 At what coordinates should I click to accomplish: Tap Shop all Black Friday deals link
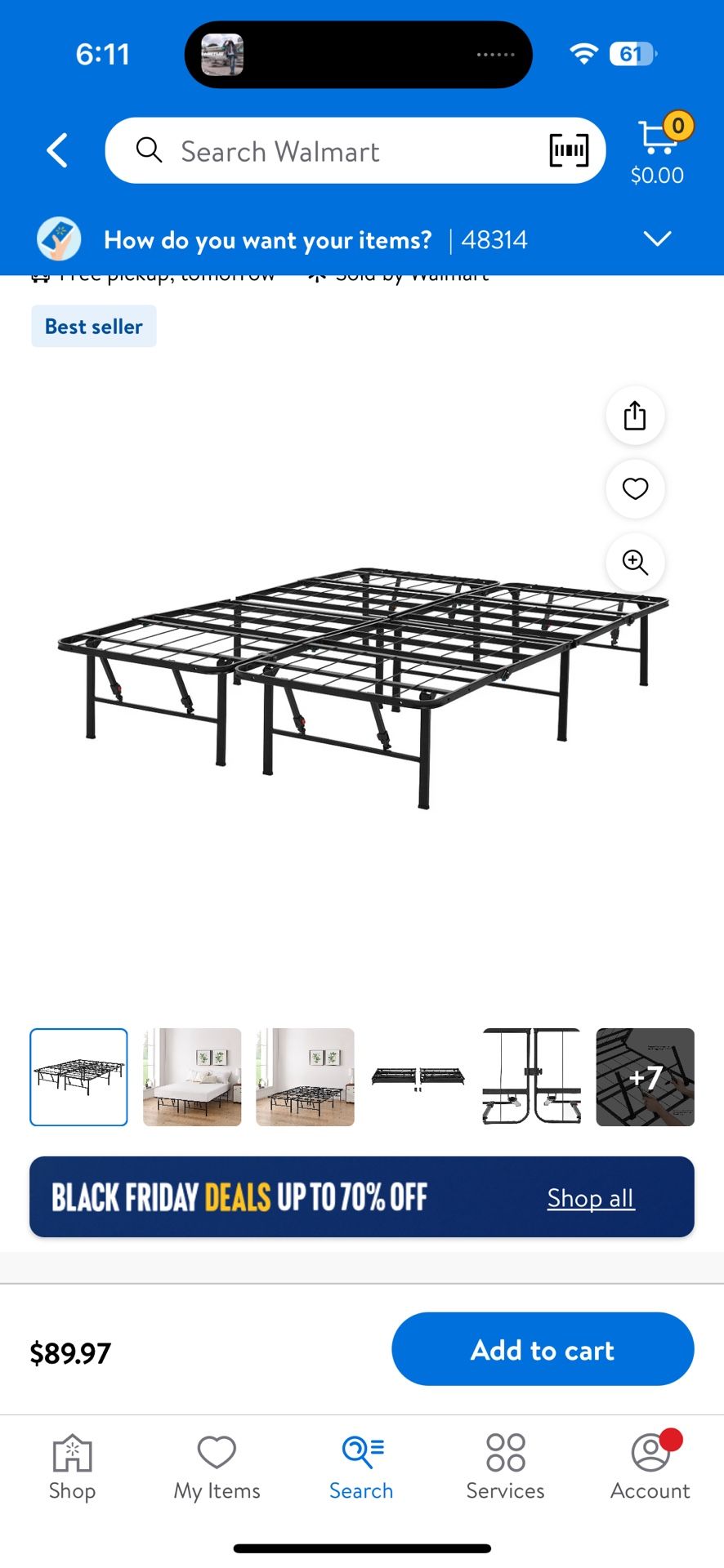(x=591, y=1198)
